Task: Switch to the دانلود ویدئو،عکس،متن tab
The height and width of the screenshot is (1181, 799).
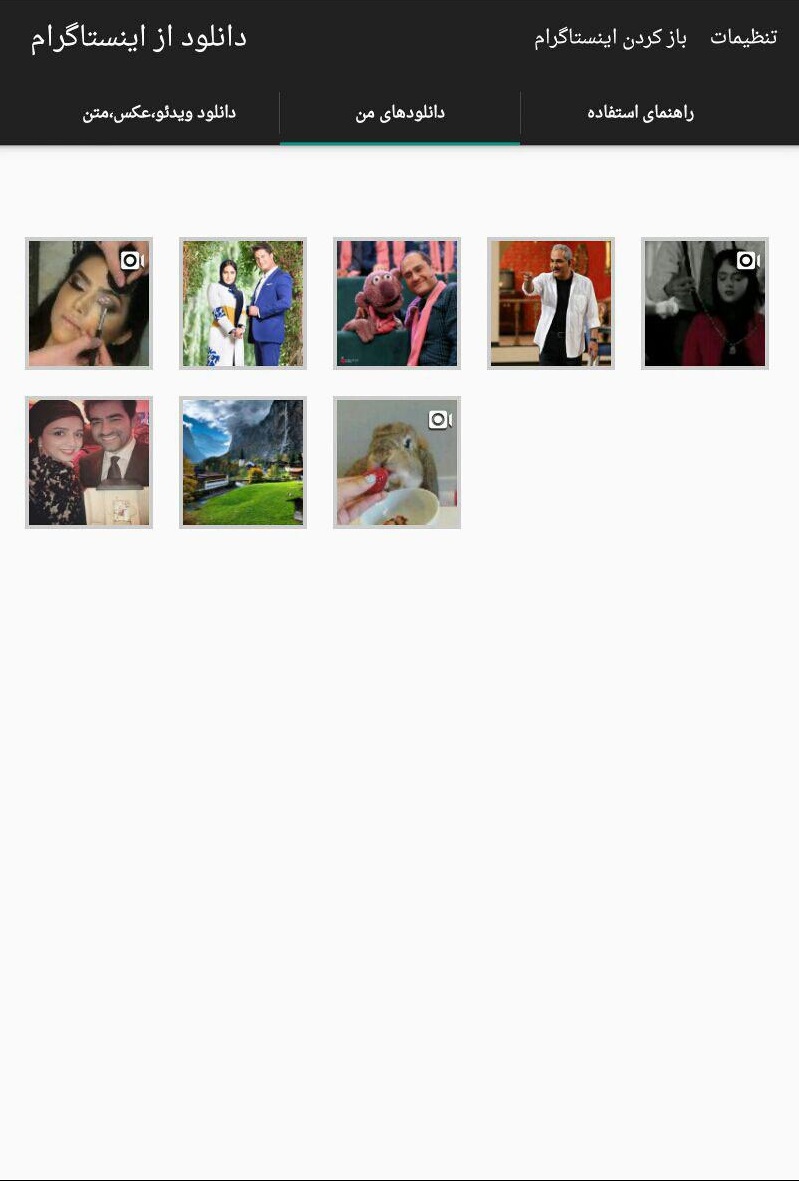Action: [x=159, y=113]
